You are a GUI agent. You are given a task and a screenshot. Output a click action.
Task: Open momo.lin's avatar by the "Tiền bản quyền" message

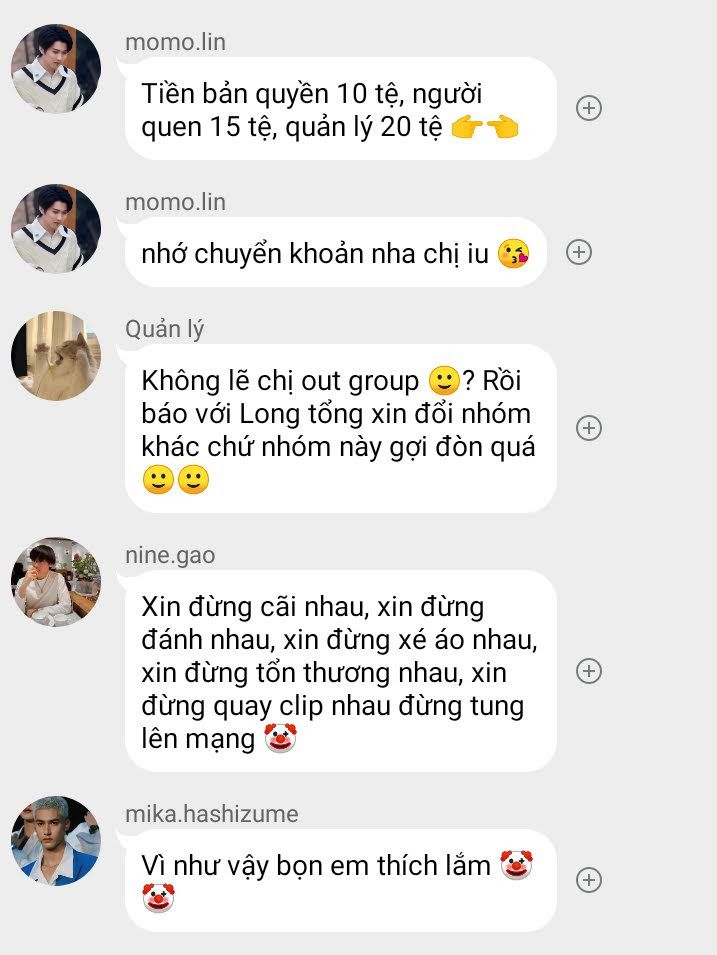(x=56, y=69)
